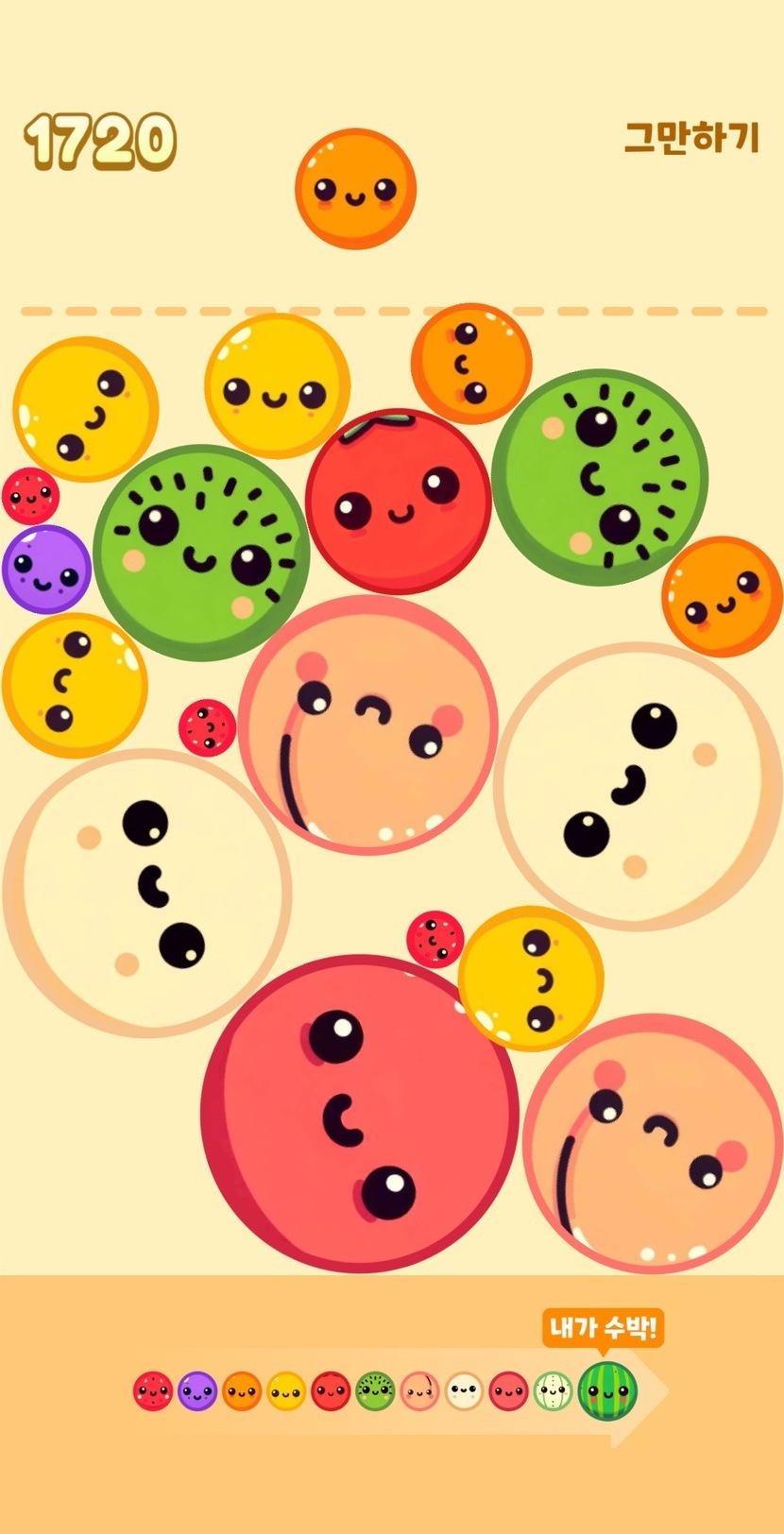This screenshot has width=784, height=1534.
Task: Tap the 그만하기 quit button
Action: 691,138
